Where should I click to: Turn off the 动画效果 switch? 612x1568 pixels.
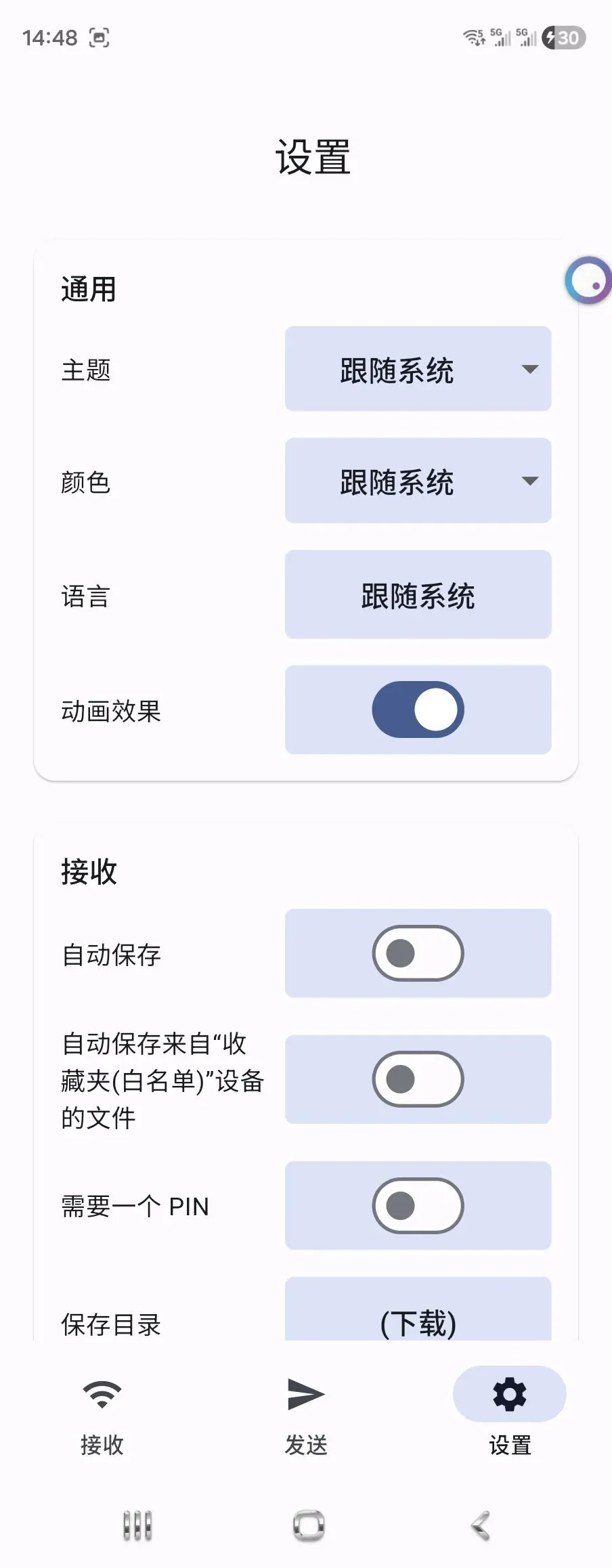click(x=418, y=710)
